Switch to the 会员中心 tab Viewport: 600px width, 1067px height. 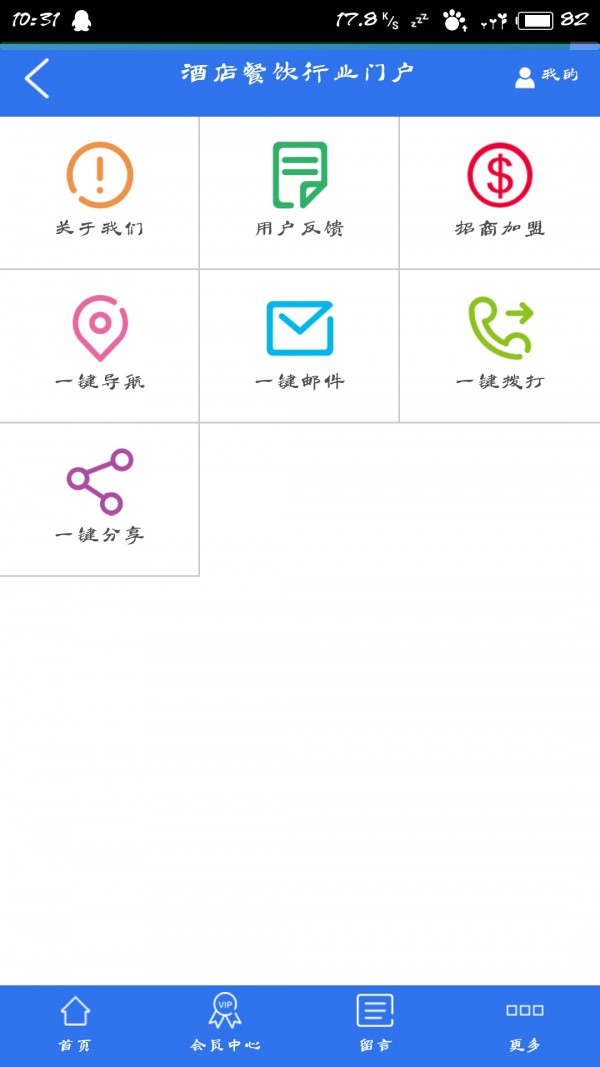[x=225, y=1025]
